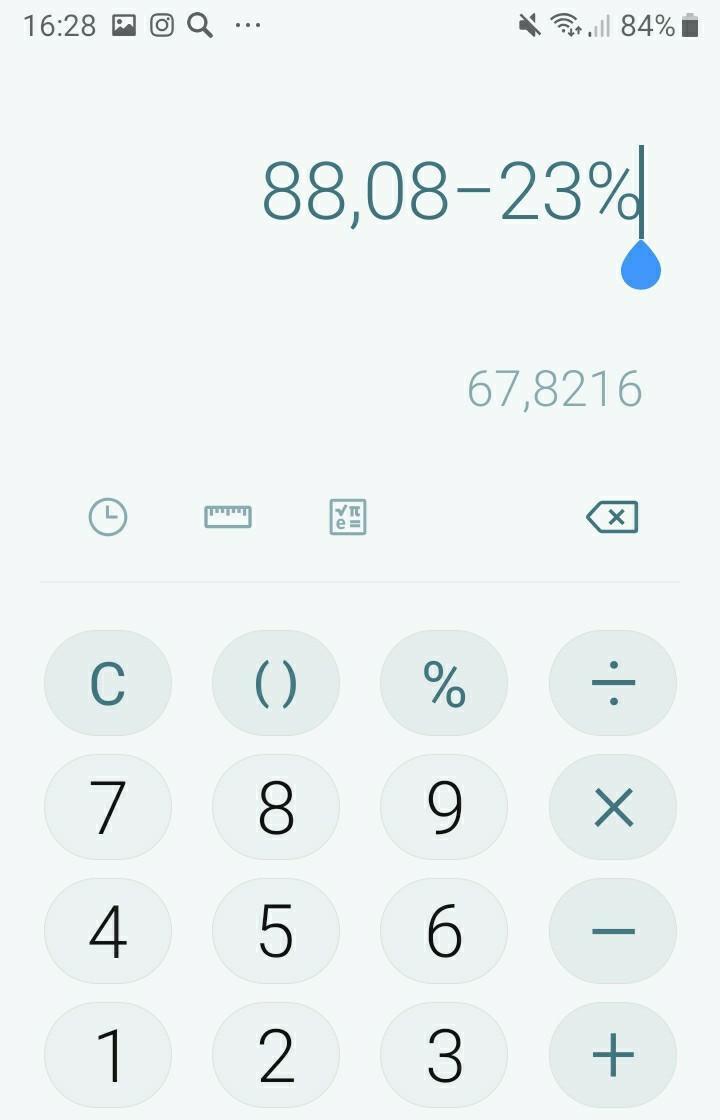Select the division operator
720x1120 pixels.
(x=613, y=684)
